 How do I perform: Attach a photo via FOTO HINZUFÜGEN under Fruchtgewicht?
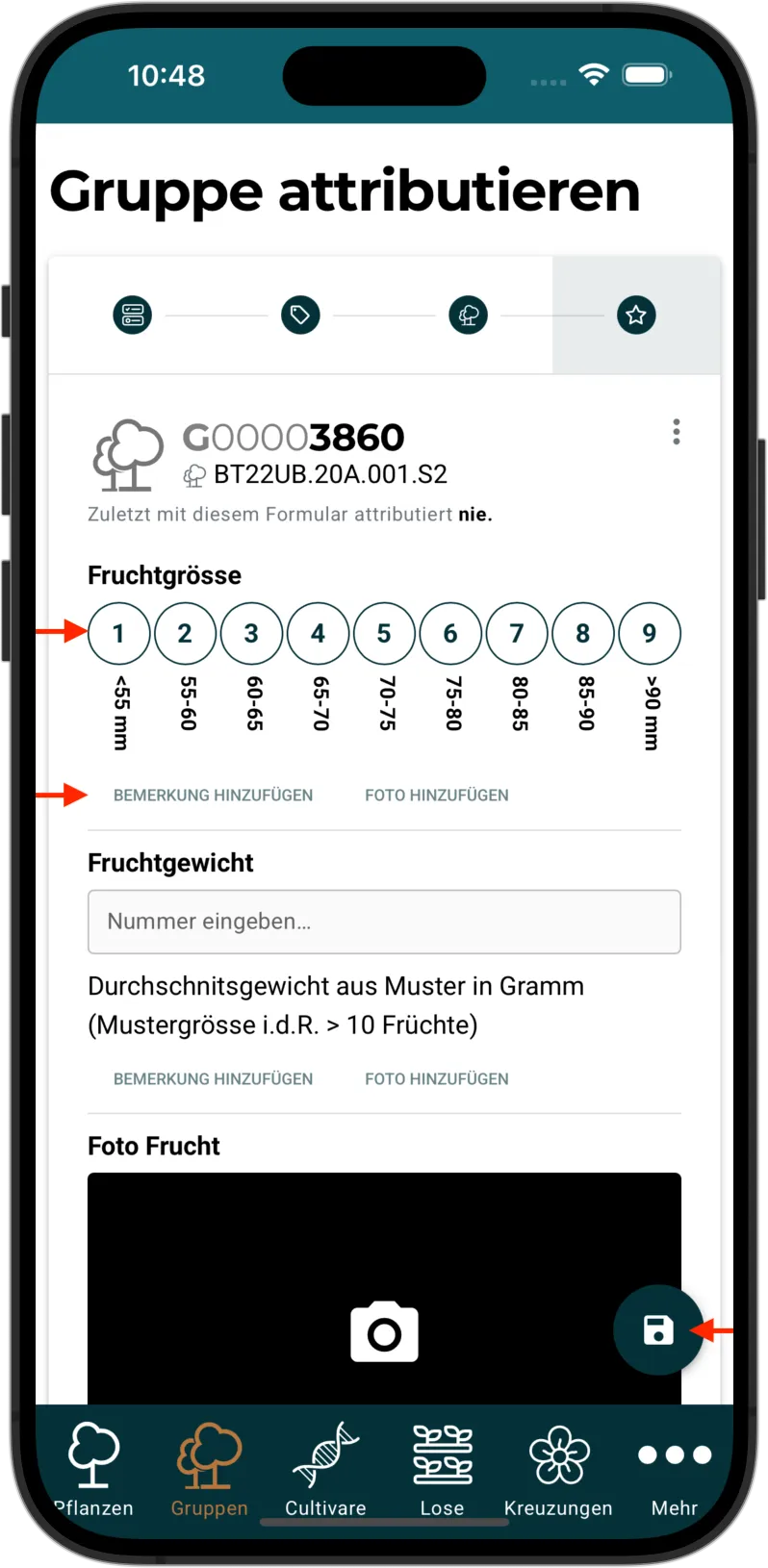[436, 1078]
